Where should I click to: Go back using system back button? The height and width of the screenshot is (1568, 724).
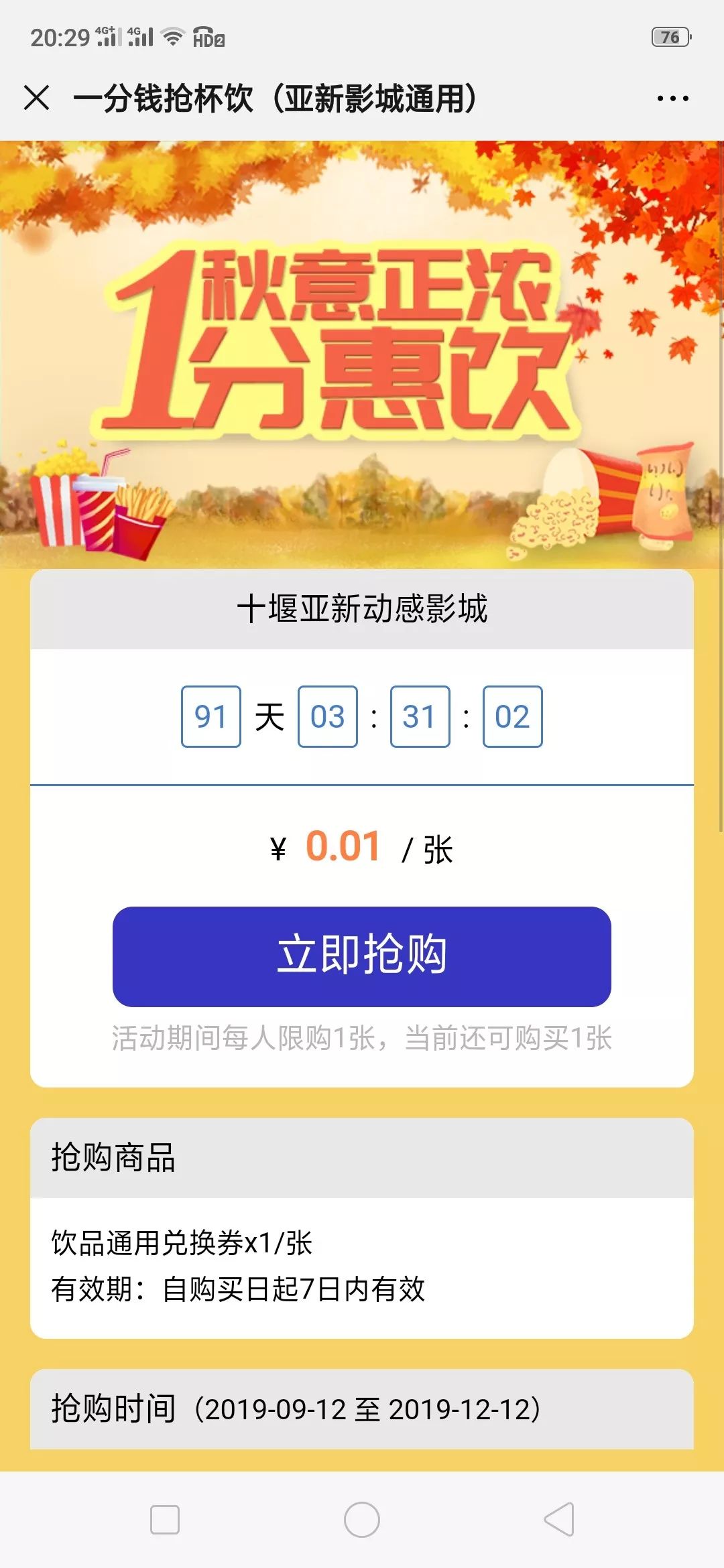(559, 1519)
